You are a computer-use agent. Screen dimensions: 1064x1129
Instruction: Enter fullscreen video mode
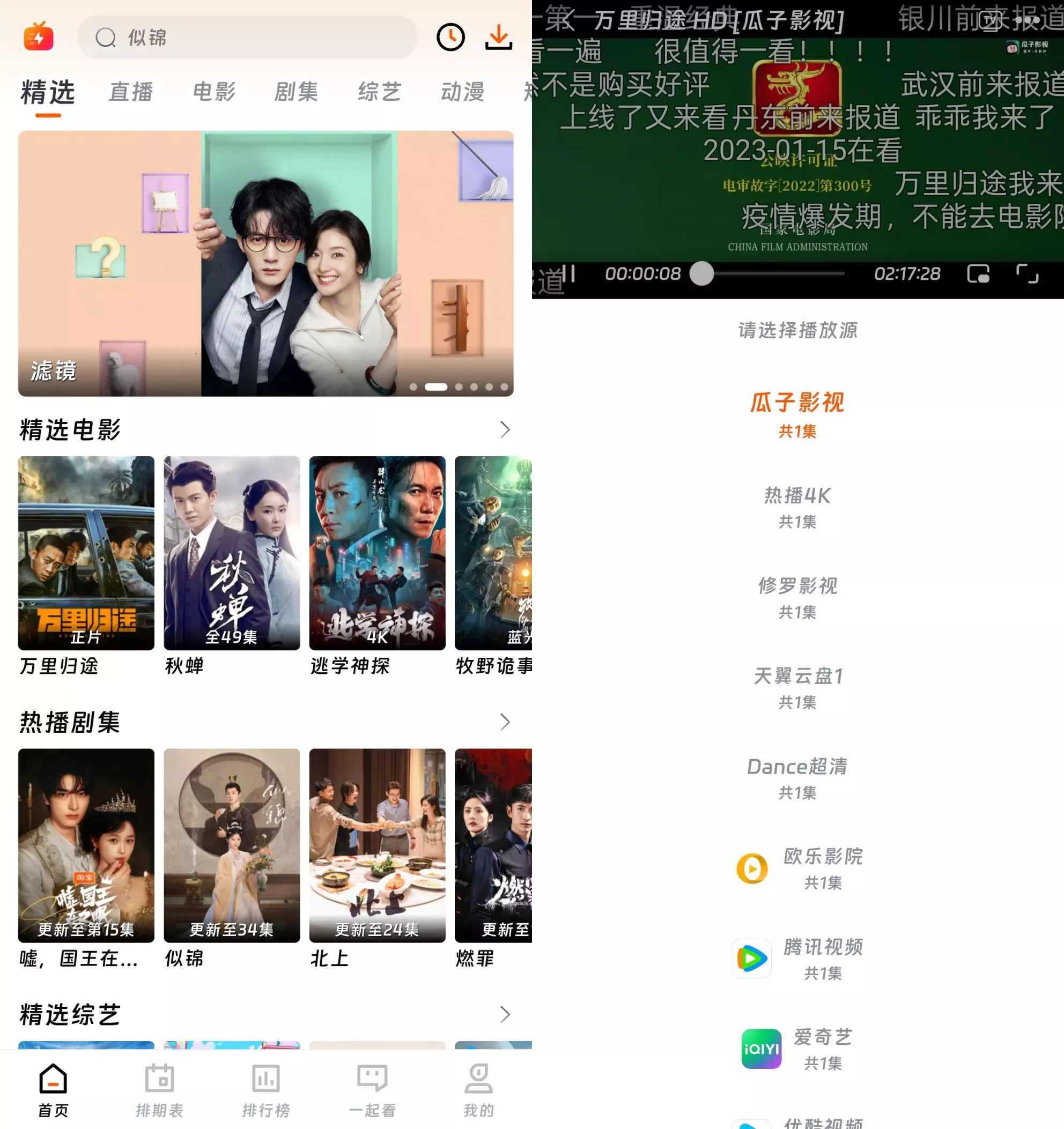1026,274
